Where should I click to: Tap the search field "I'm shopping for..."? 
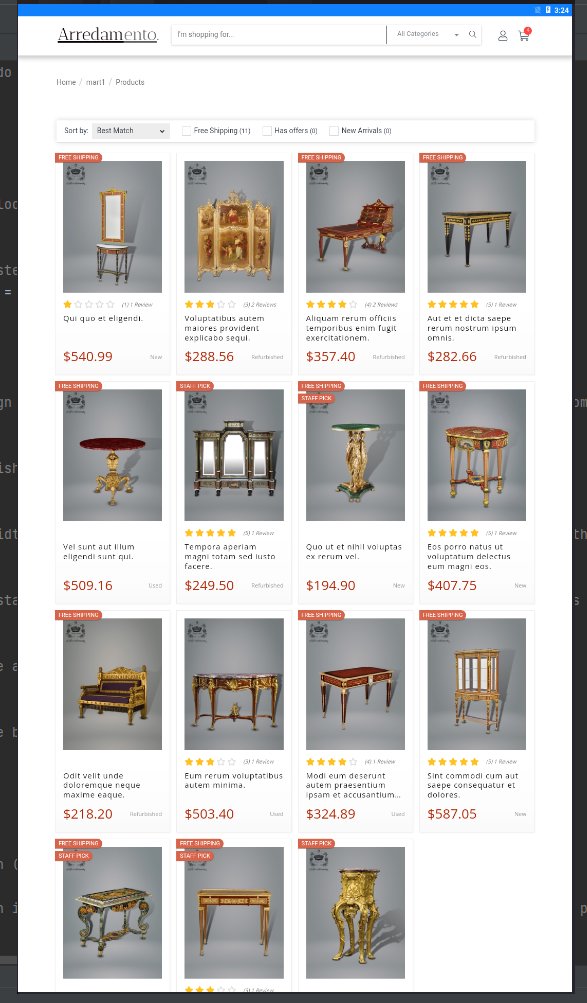click(x=278, y=35)
